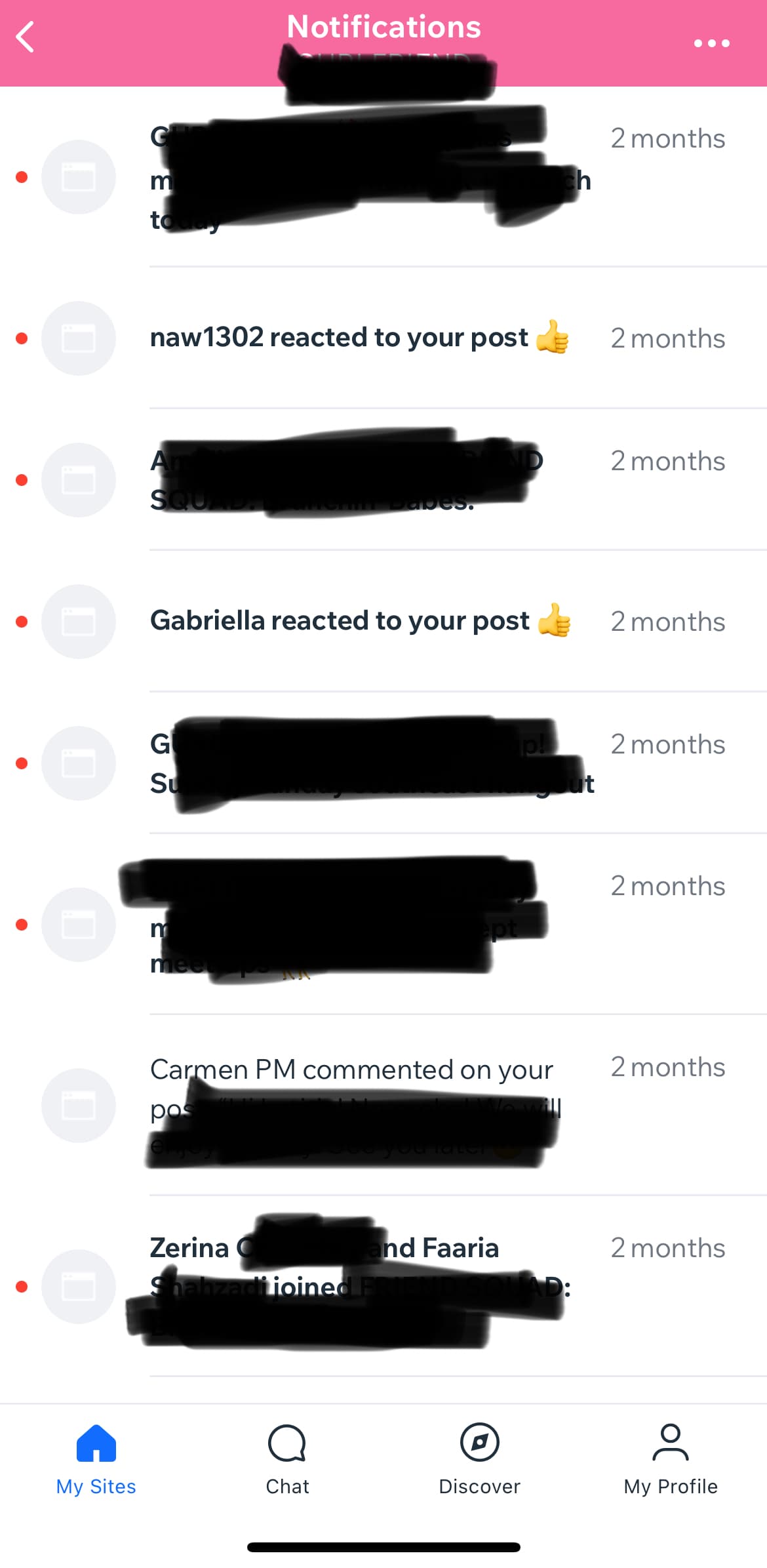Open naw1302 reacted to your post notification
767x1568 pixels.
pyautogui.click(x=383, y=338)
